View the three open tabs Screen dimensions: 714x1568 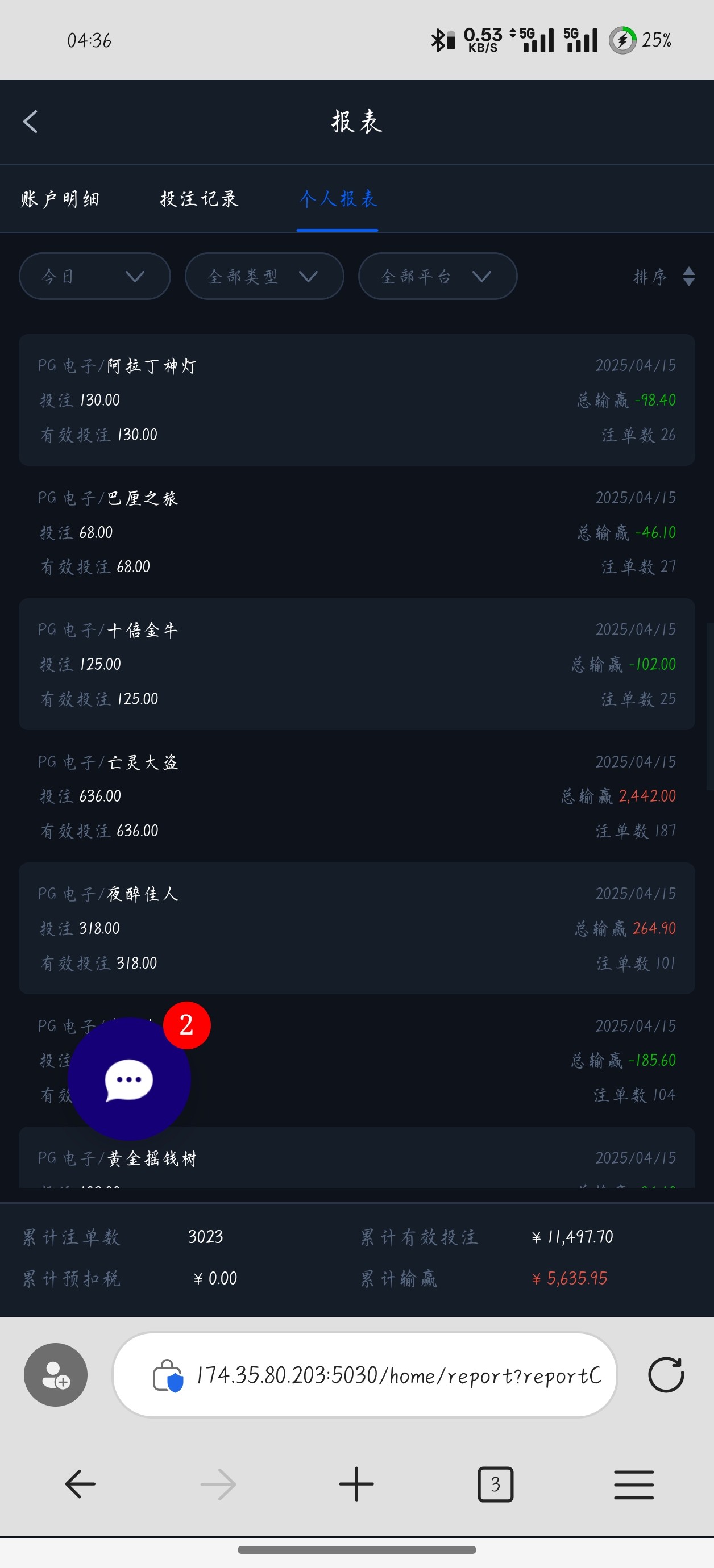coord(495,1484)
